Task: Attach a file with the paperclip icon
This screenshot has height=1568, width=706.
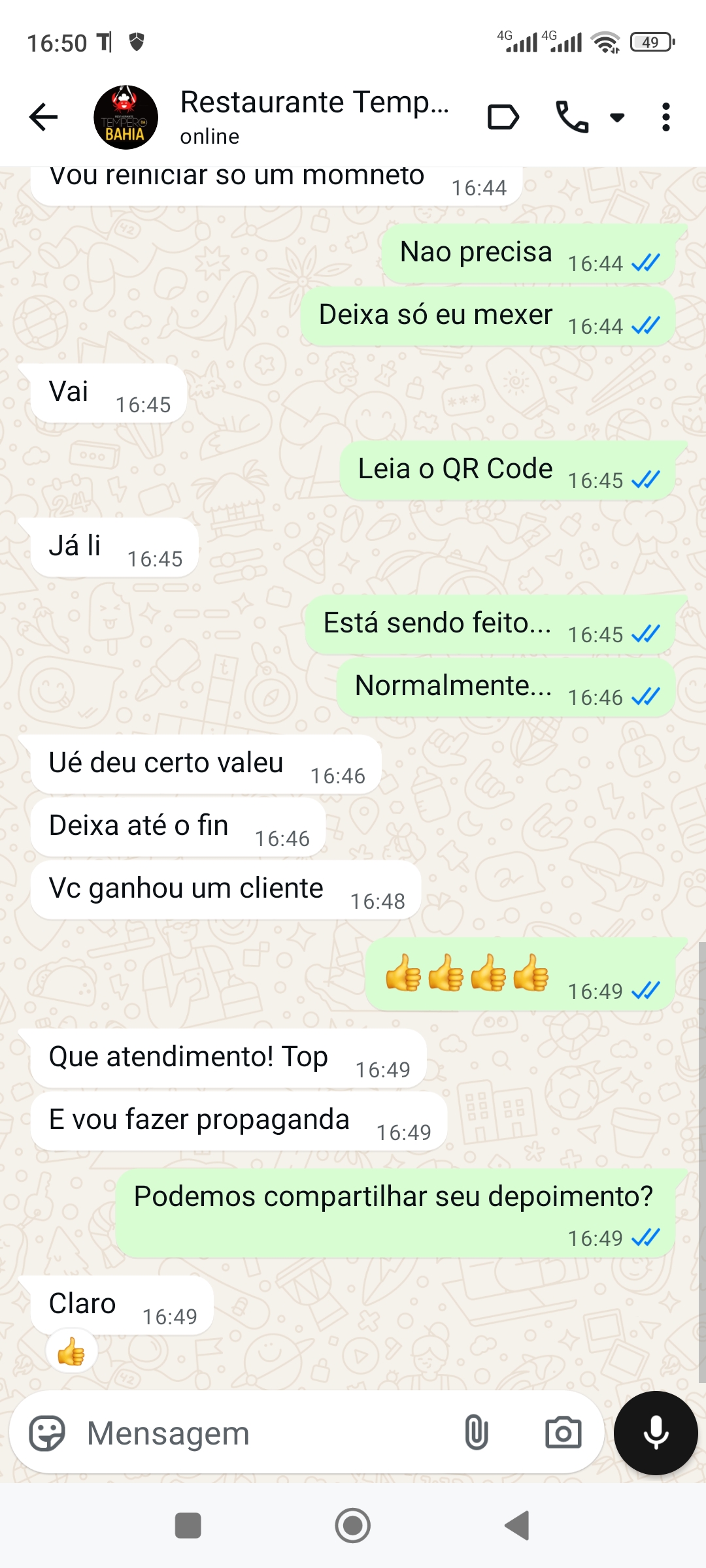Action: tap(477, 1433)
